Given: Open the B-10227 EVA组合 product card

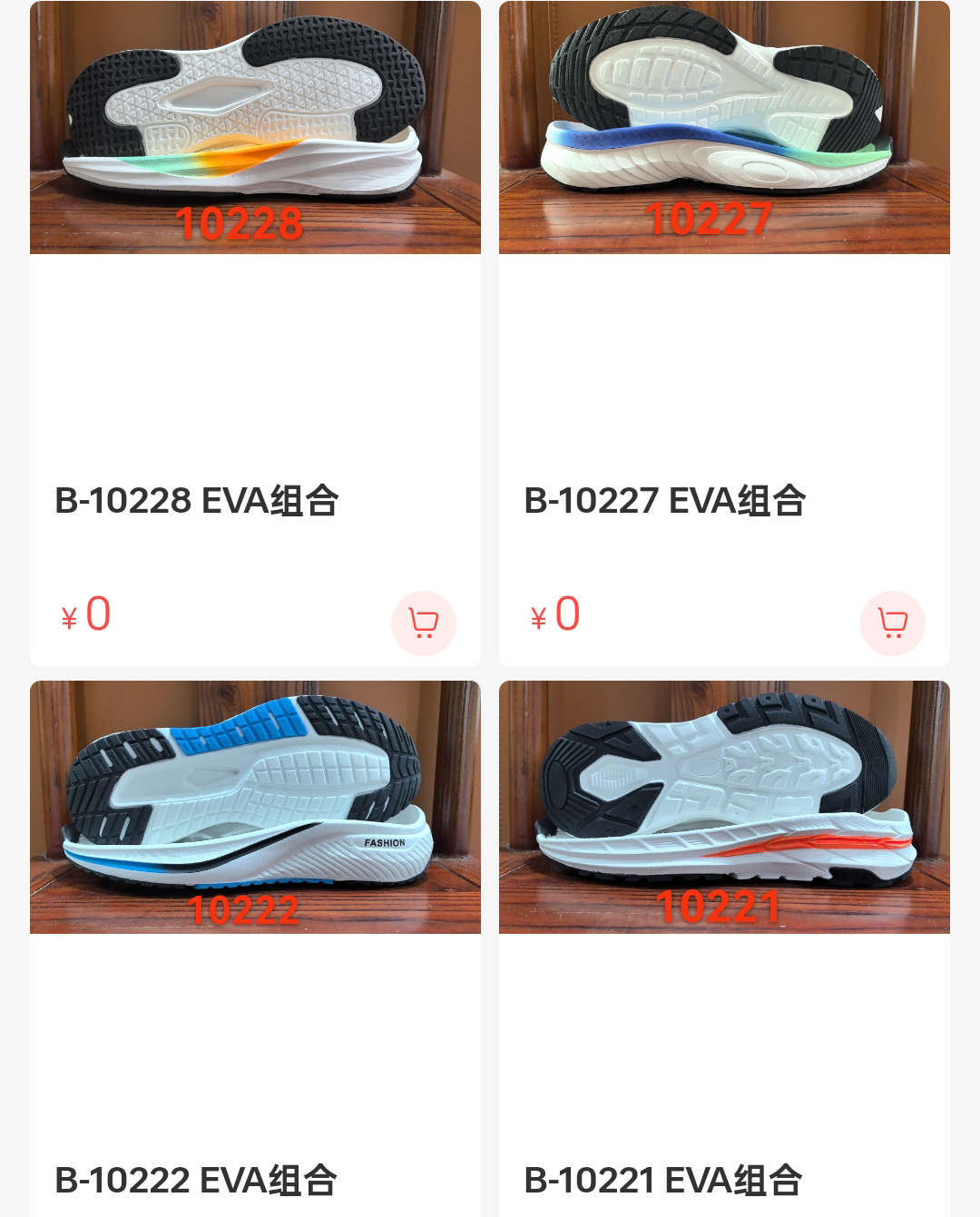Looking at the screenshot, I should point(724,128).
